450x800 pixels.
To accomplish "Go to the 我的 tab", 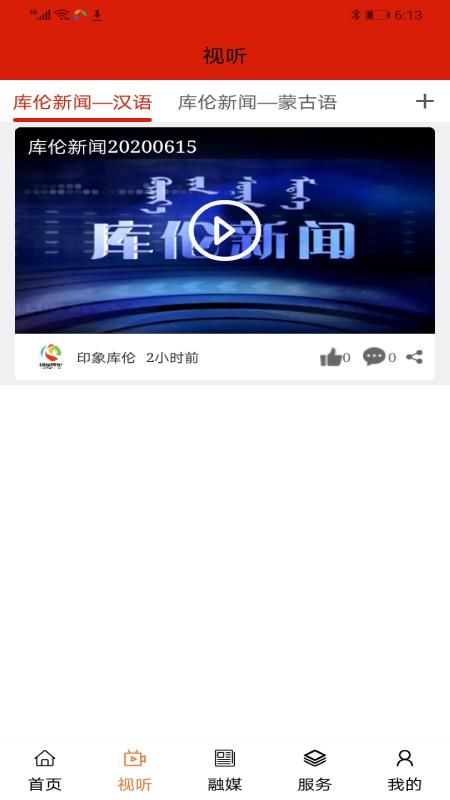I will 405,770.
